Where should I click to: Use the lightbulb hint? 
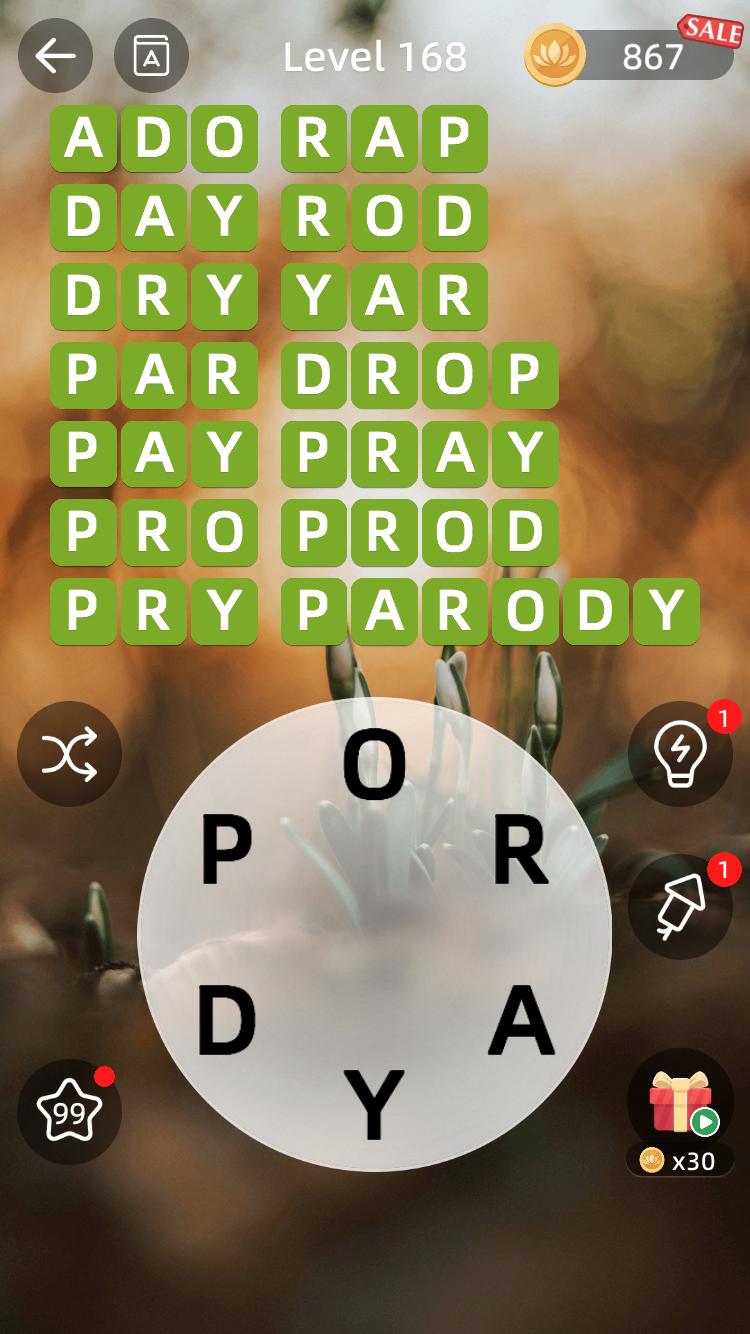coord(680,753)
